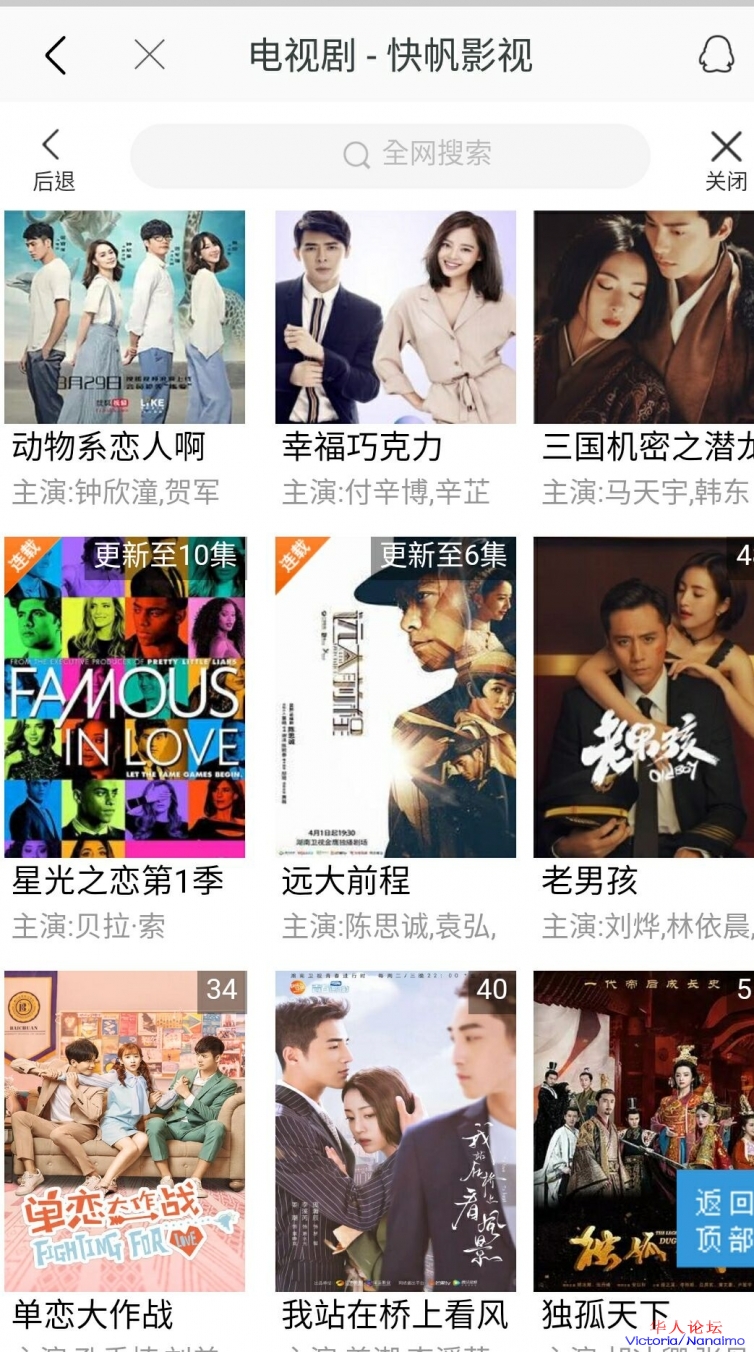This screenshot has width=754, height=1352.
Task: Open the 三国机密 drama poster
Action: [x=643, y=317]
